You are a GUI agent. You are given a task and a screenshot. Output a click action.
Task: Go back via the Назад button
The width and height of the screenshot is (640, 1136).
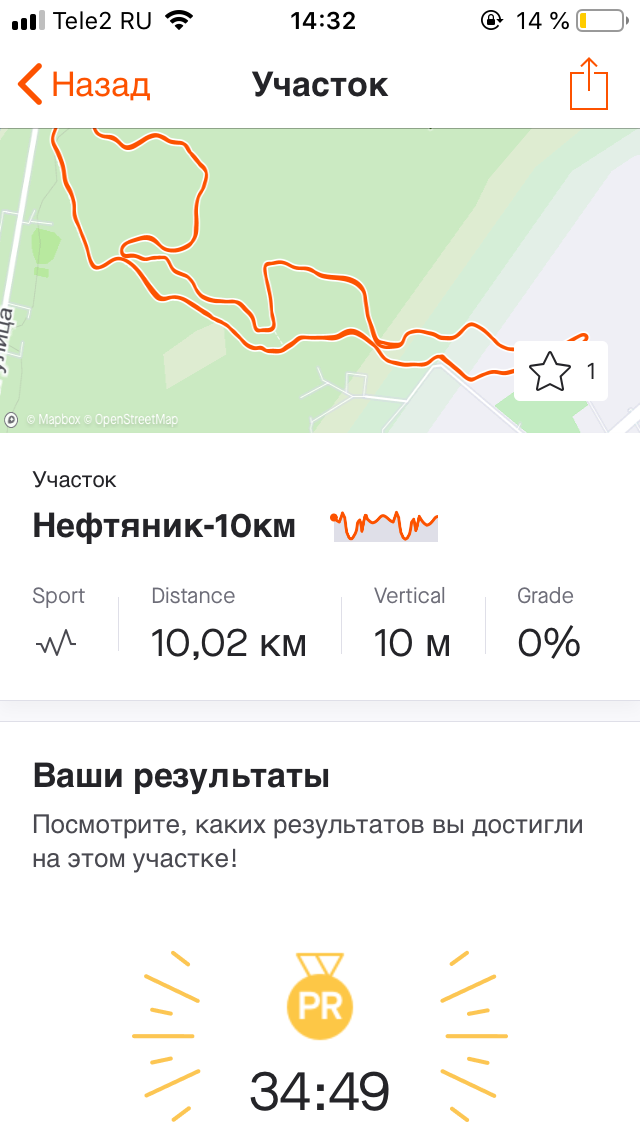point(84,85)
